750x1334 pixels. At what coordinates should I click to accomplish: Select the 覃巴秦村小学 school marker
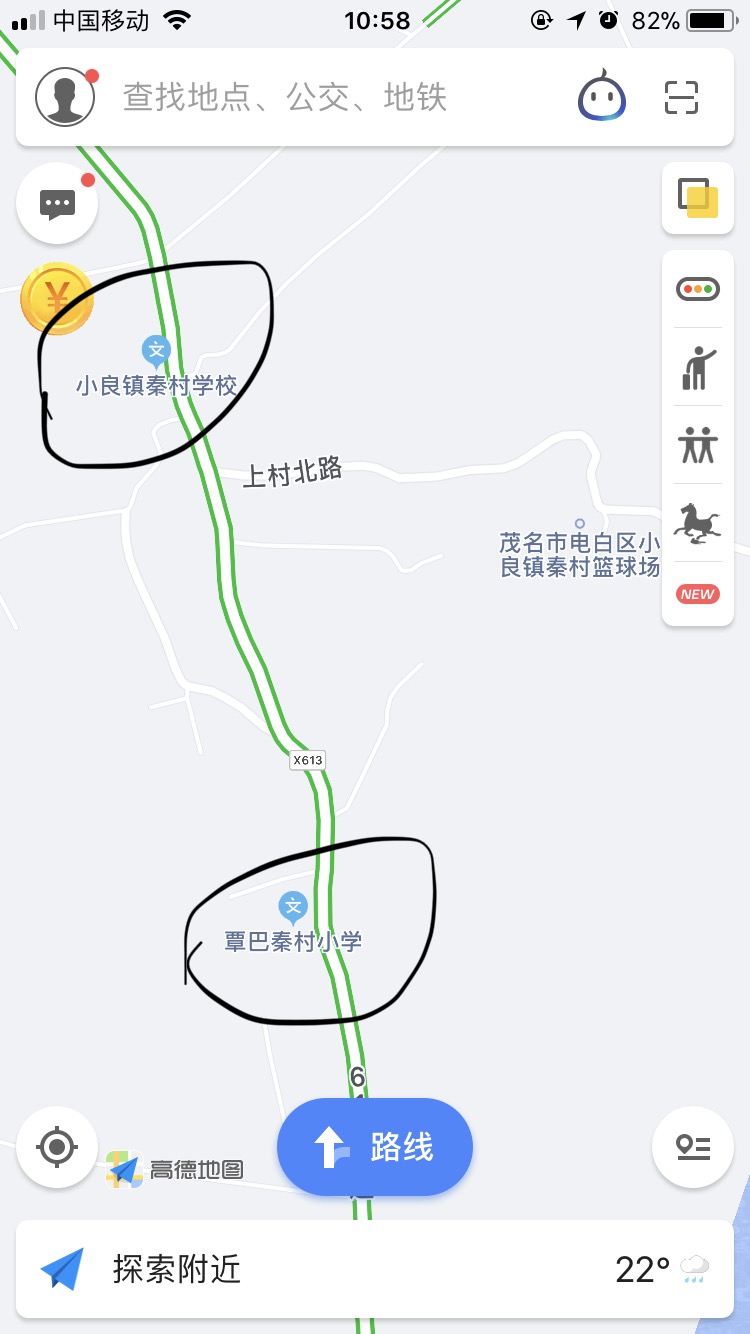point(293,907)
